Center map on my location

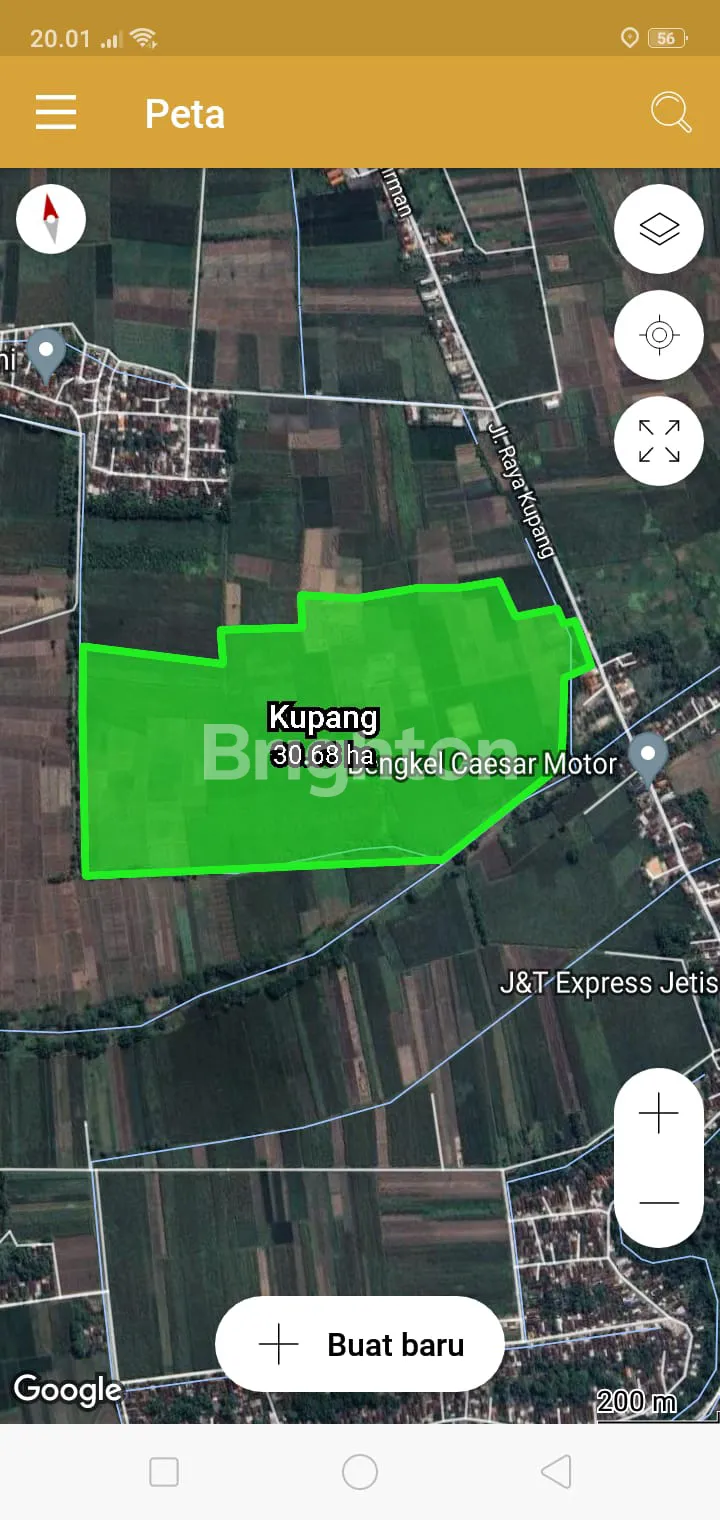(x=659, y=335)
